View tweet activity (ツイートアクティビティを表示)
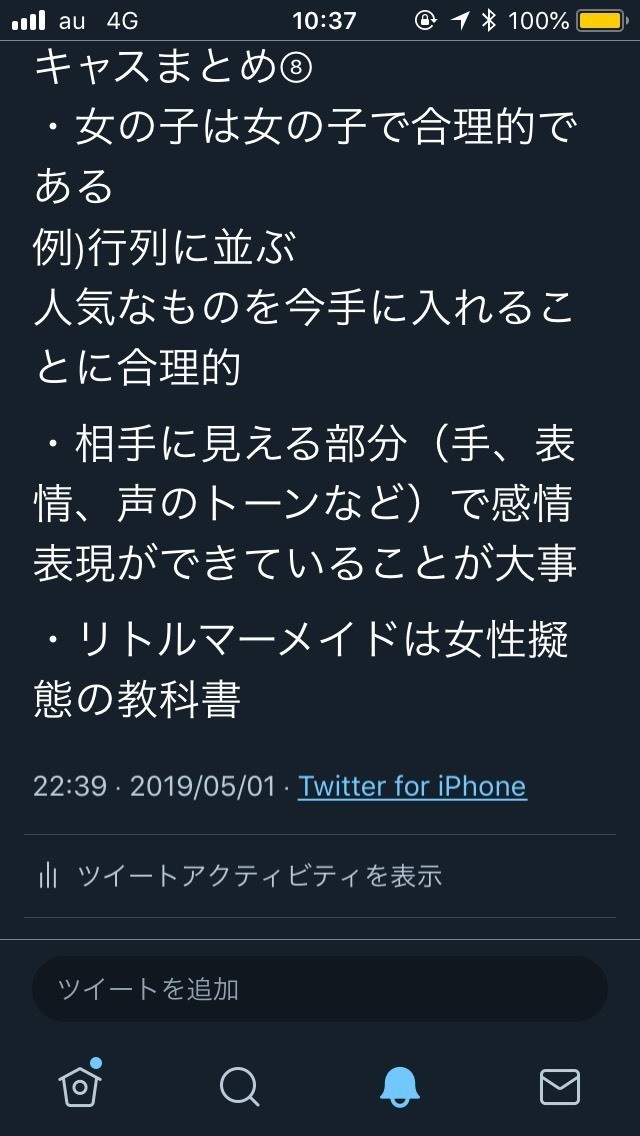This screenshot has width=640, height=1136. [240, 876]
